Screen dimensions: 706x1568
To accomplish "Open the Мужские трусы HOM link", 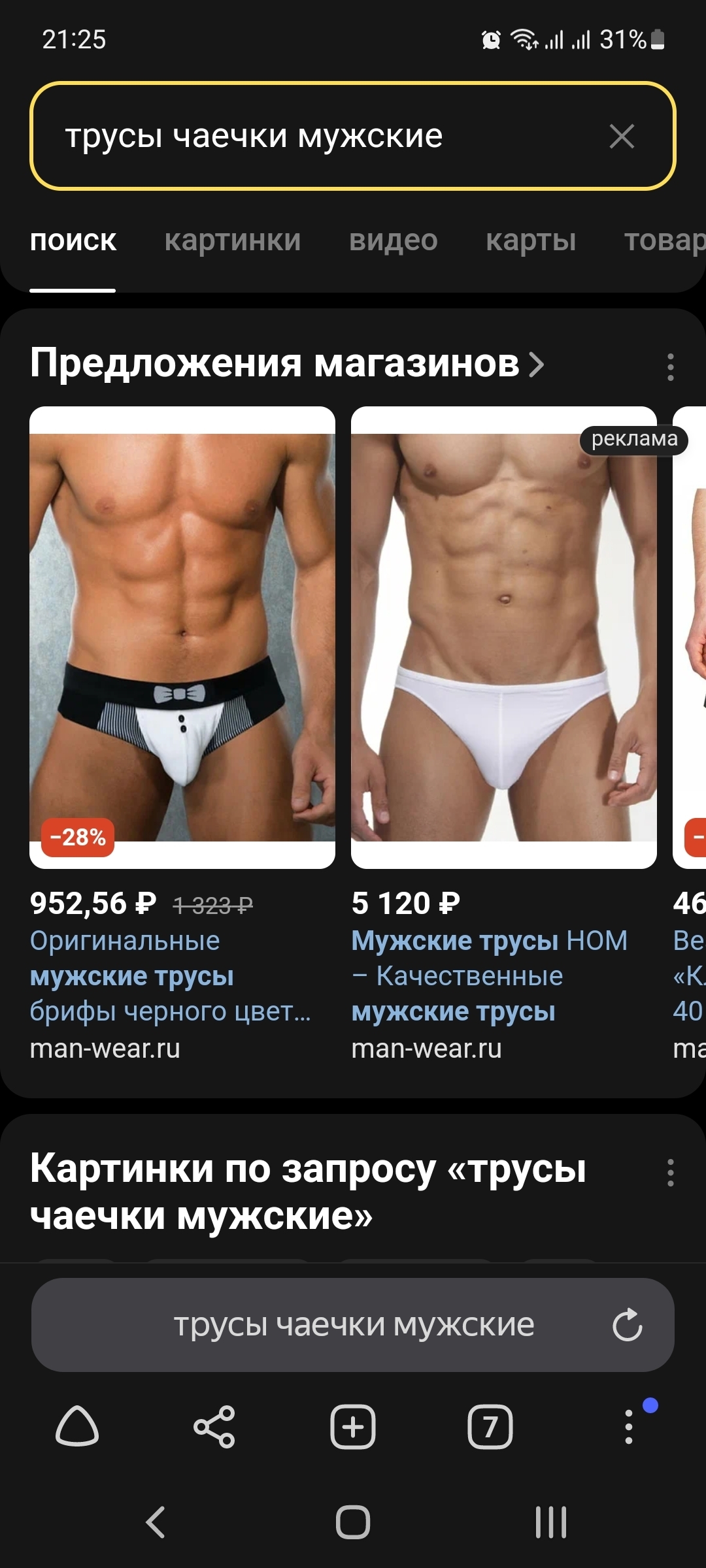I will pos(490,976).
